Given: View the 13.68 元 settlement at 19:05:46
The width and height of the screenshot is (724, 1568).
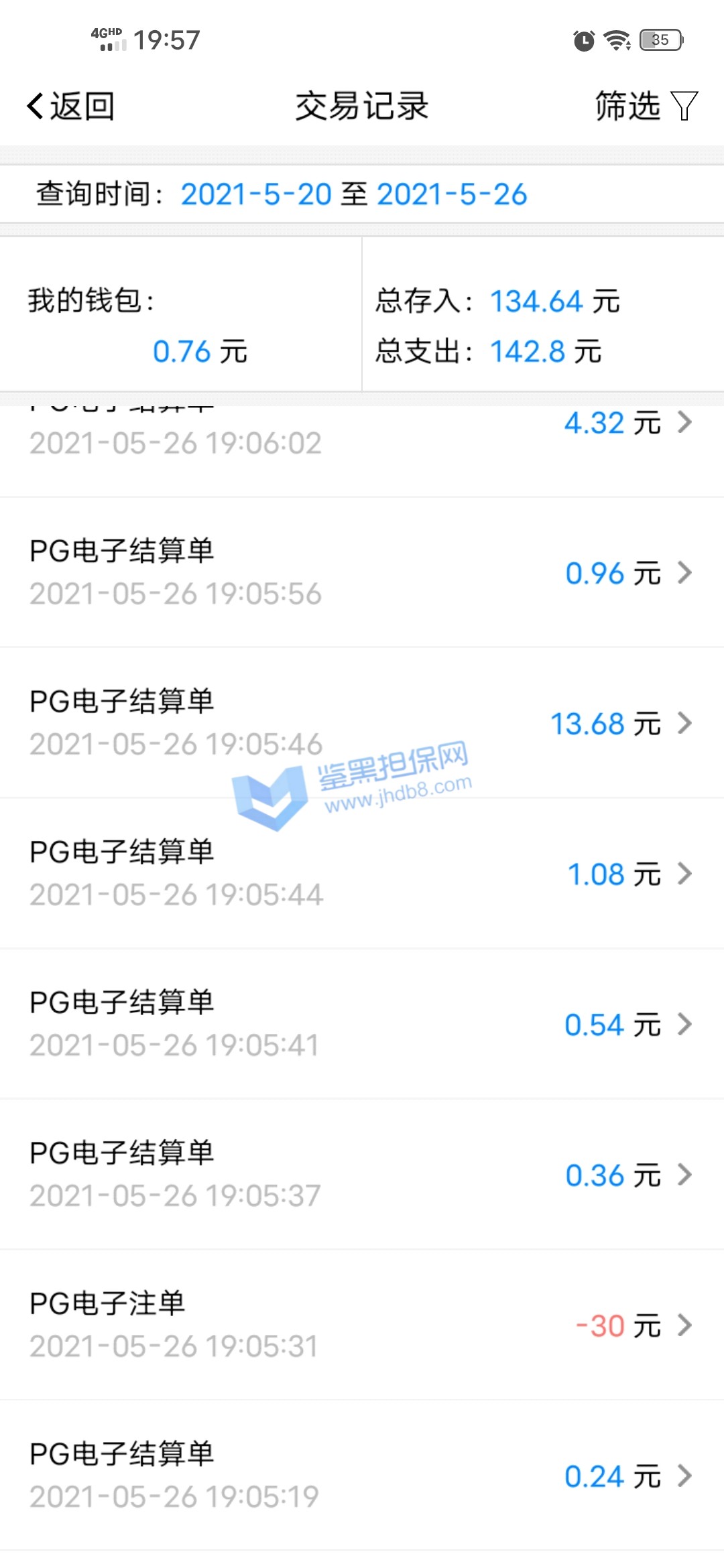Looking at the screenshot, I should click(362, 723).
